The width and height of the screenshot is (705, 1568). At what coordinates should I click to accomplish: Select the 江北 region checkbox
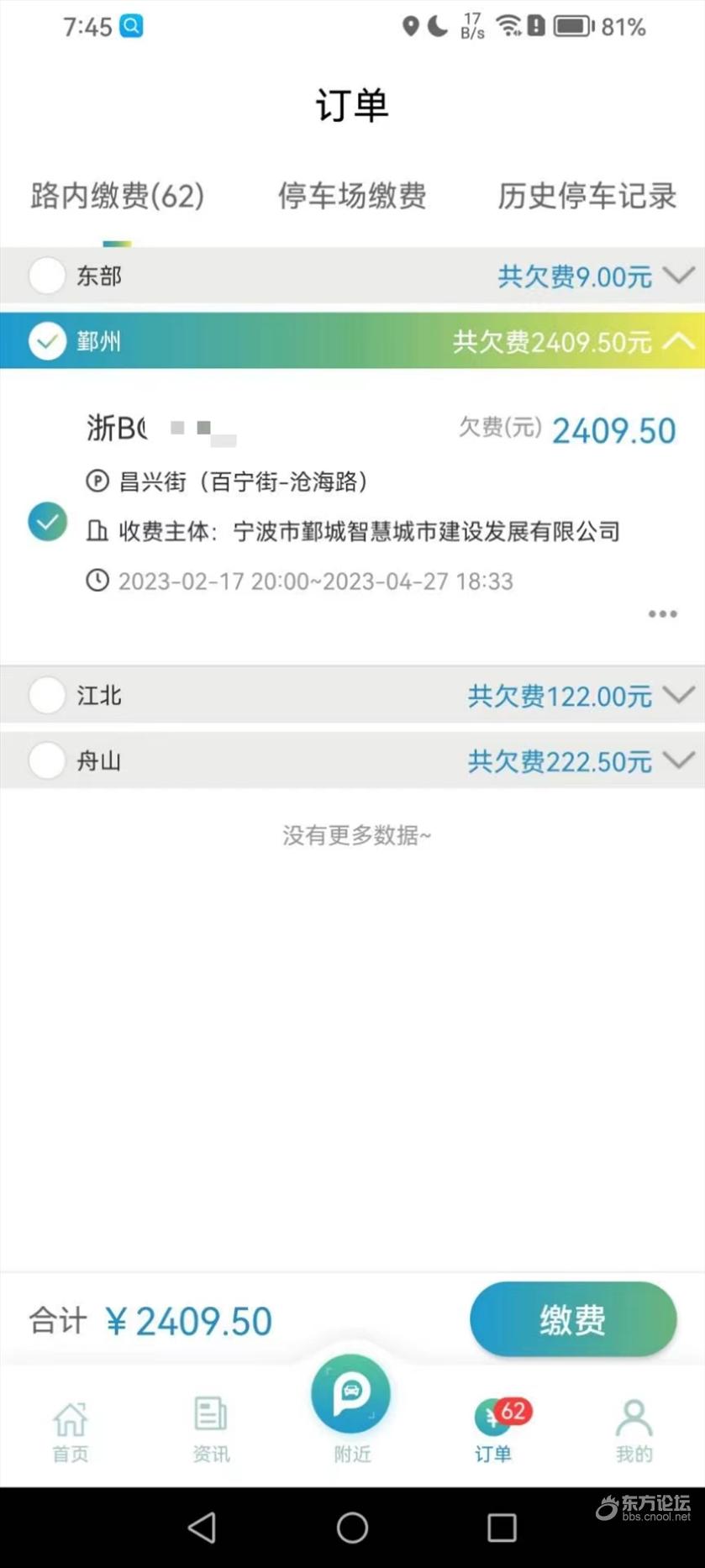(47, 696)
